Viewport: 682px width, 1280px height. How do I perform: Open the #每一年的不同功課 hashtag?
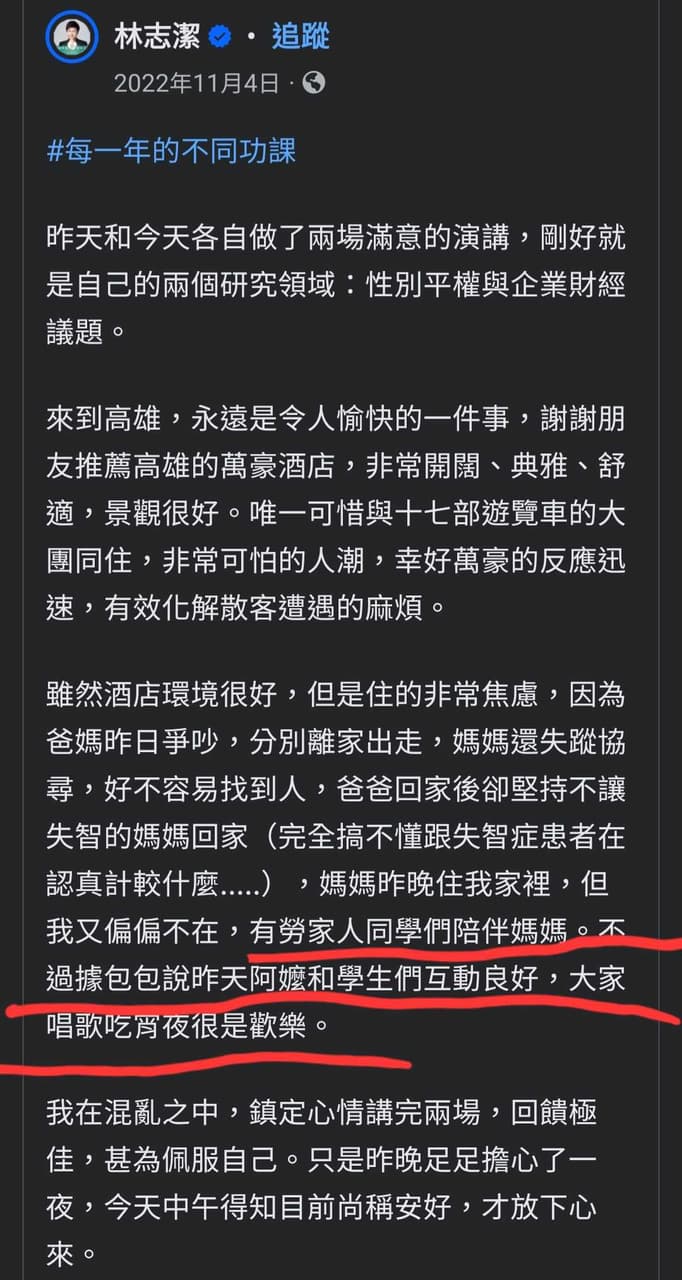171,151
